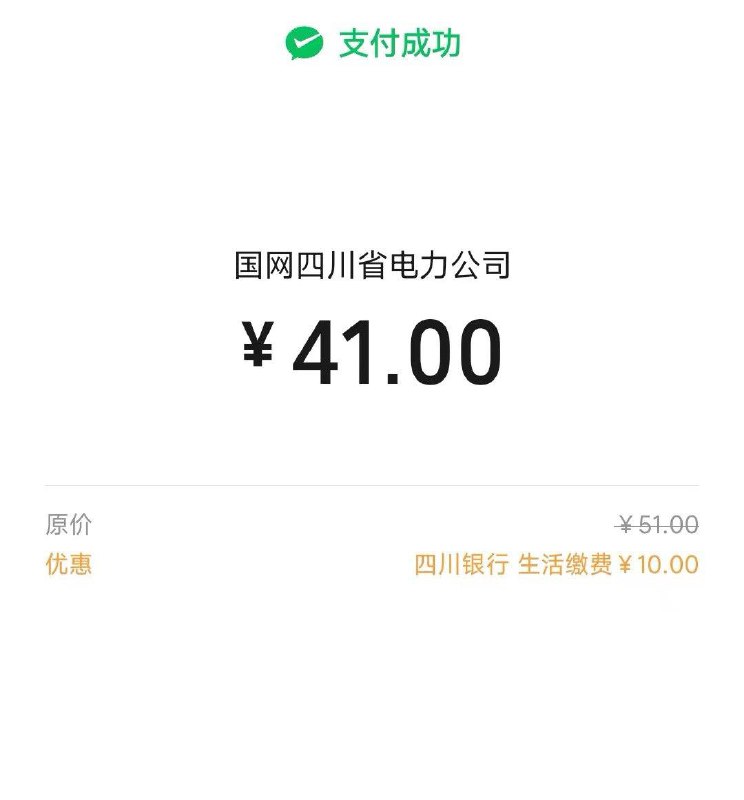This screenshot has width=744, height=800.
Task: Click the header area containing the success message
Action: click(x=372, y=43)
